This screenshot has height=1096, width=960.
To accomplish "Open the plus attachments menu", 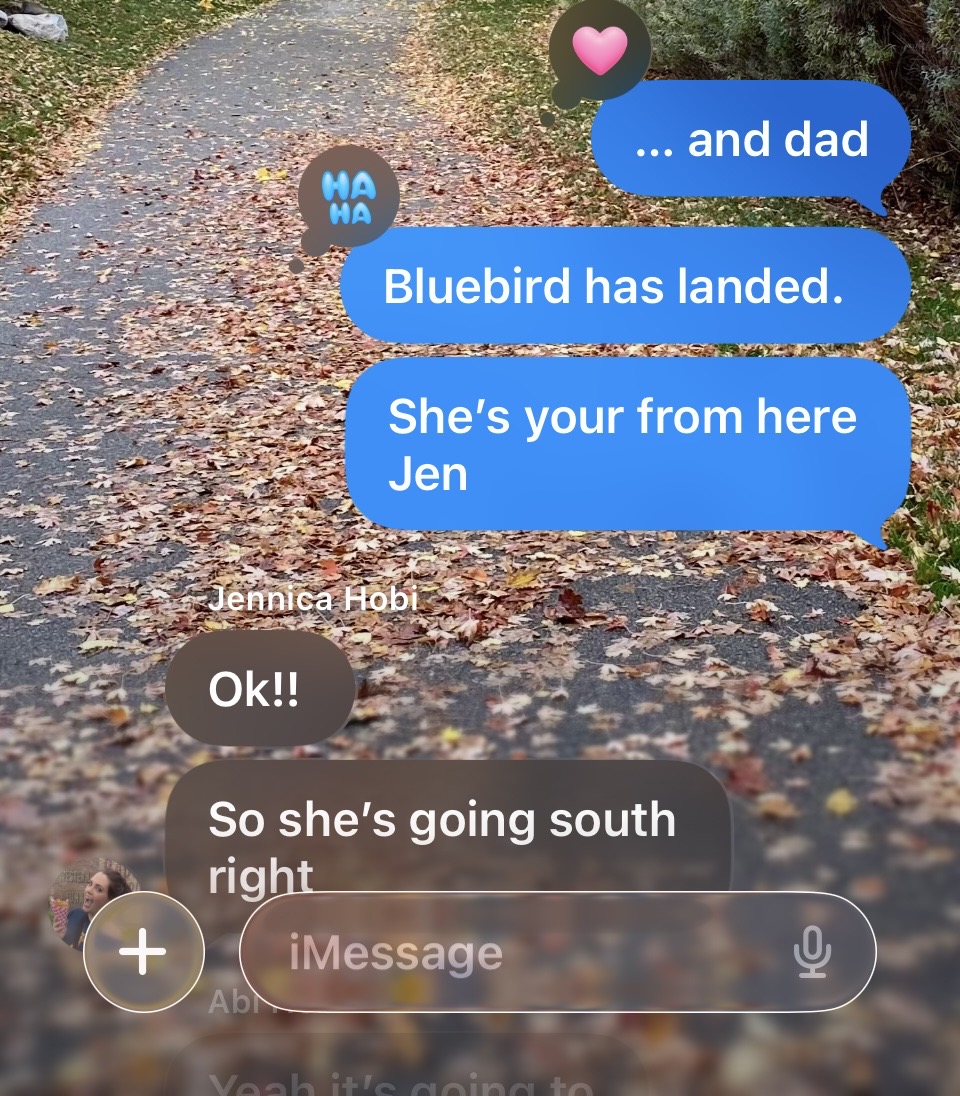I will point(143,951).
